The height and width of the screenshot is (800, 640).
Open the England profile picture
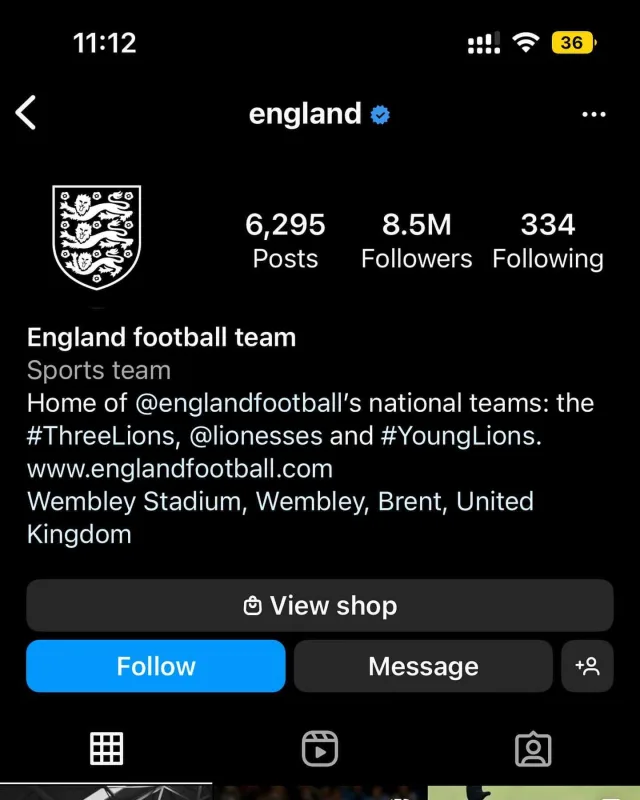97,238
